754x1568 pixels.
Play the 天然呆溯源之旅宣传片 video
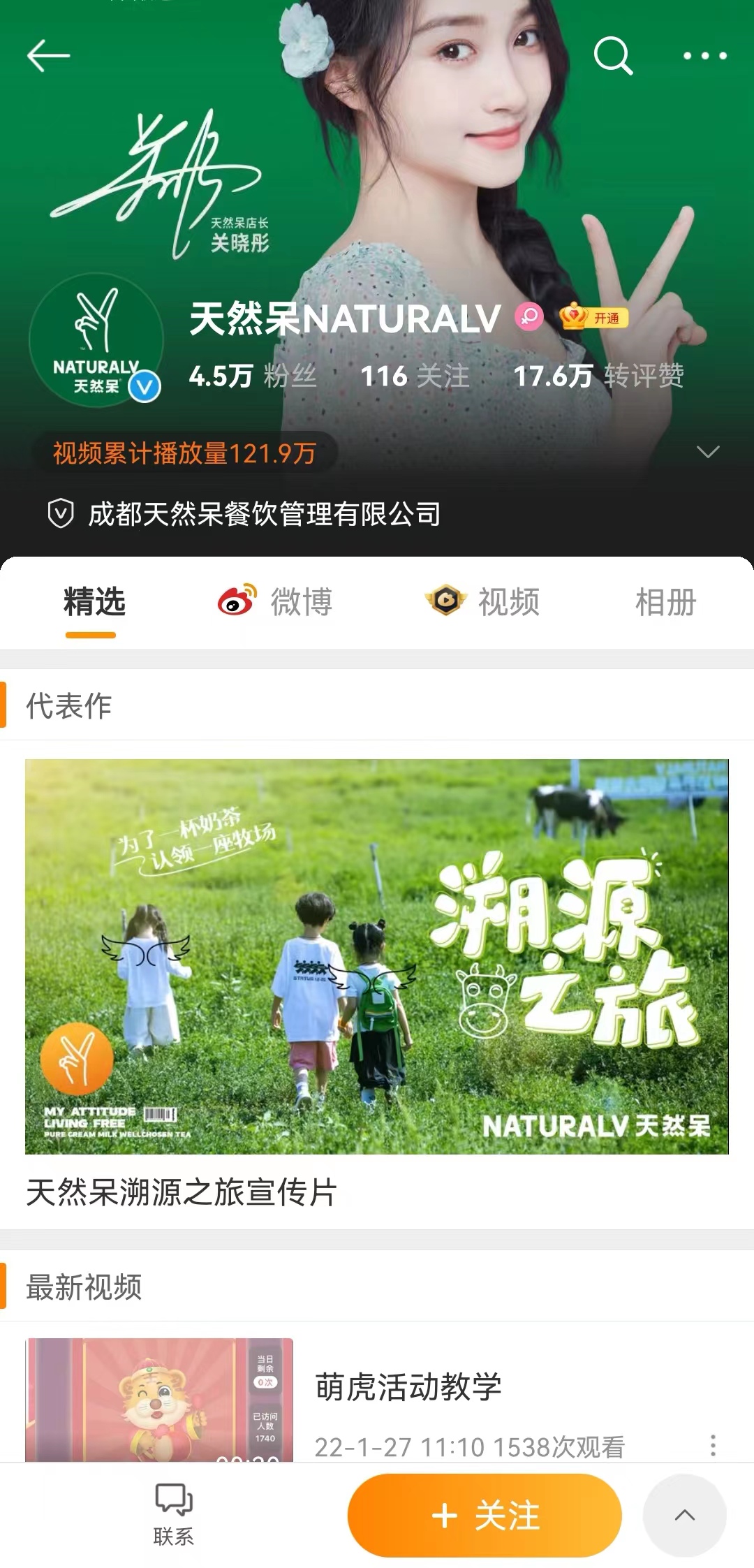[x=377, y=956]
